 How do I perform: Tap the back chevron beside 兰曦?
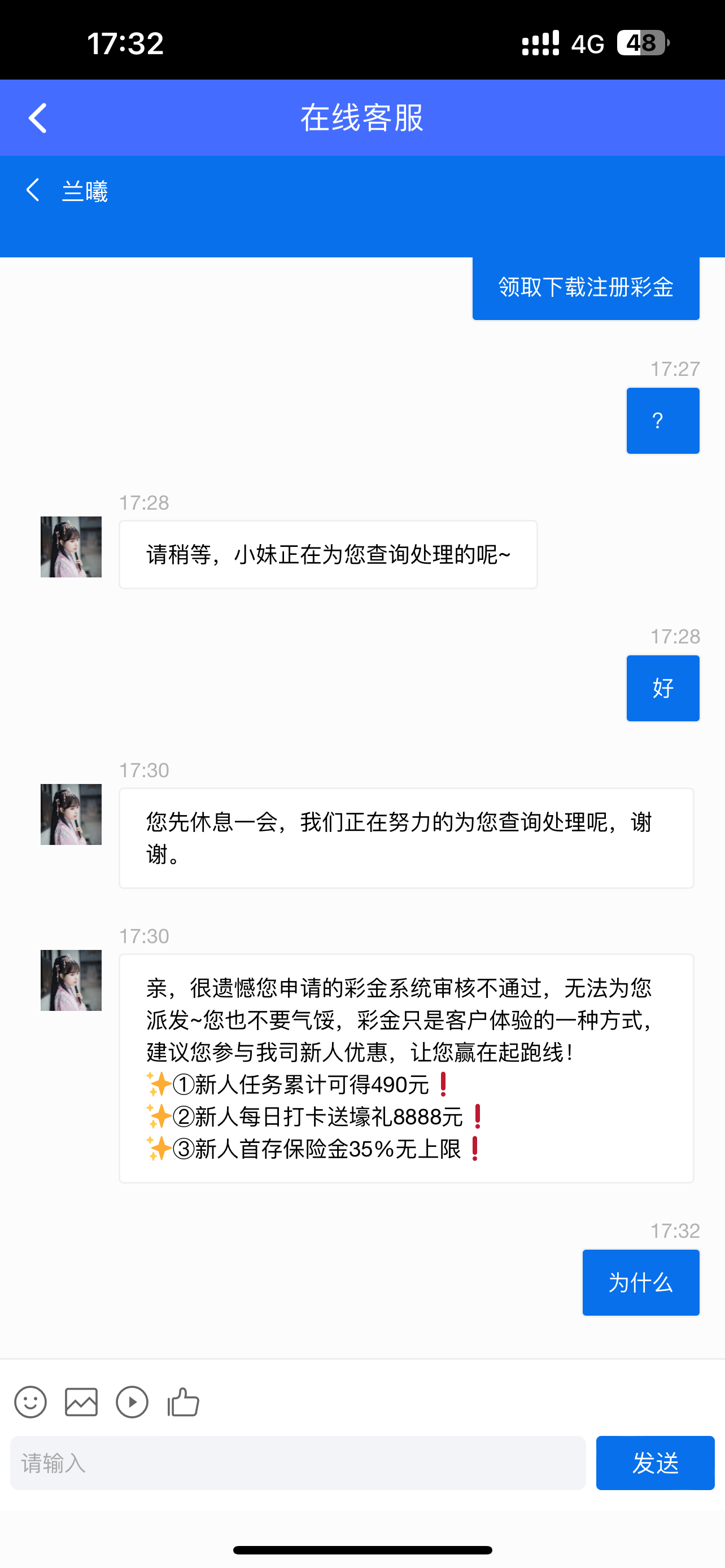[33, 191]
